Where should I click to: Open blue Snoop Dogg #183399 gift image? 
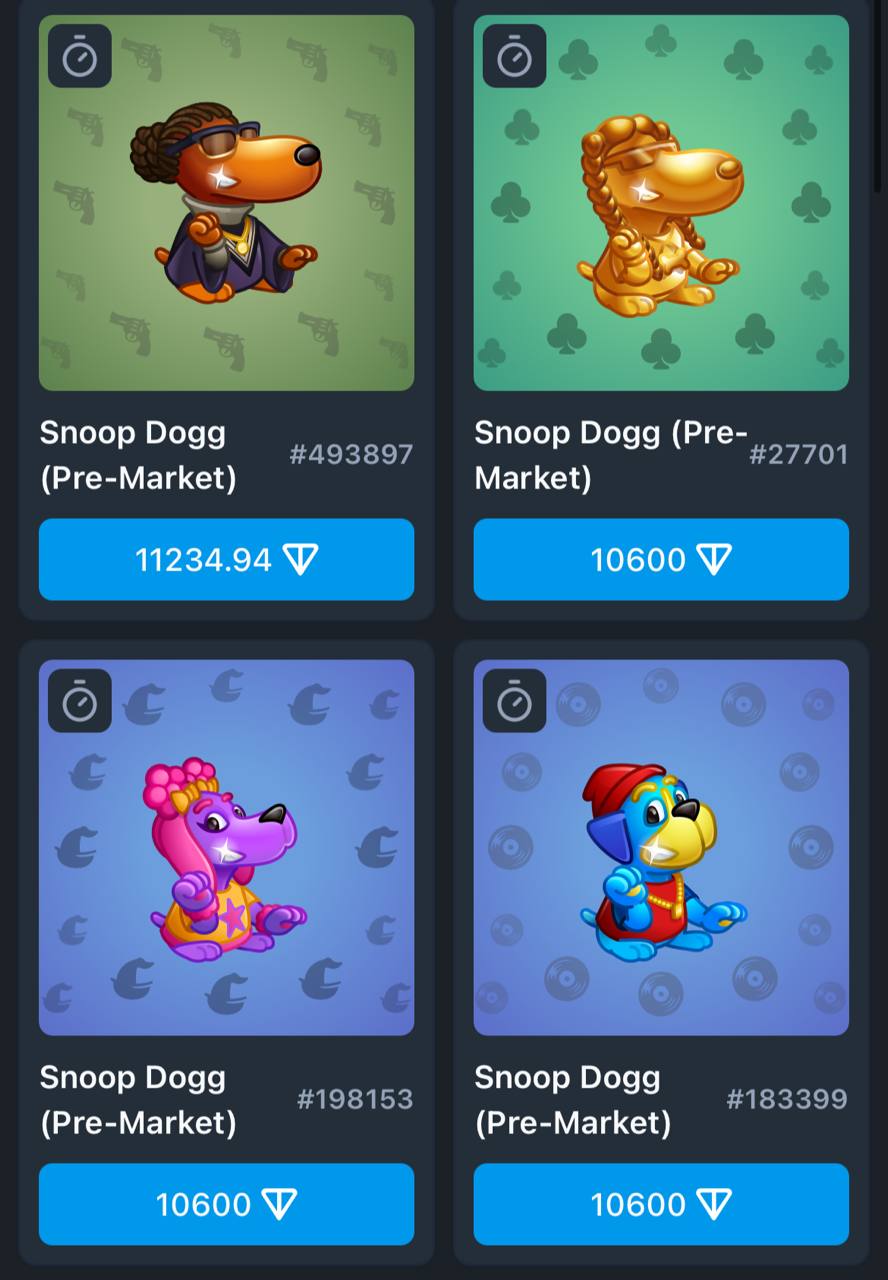(661, 847)
